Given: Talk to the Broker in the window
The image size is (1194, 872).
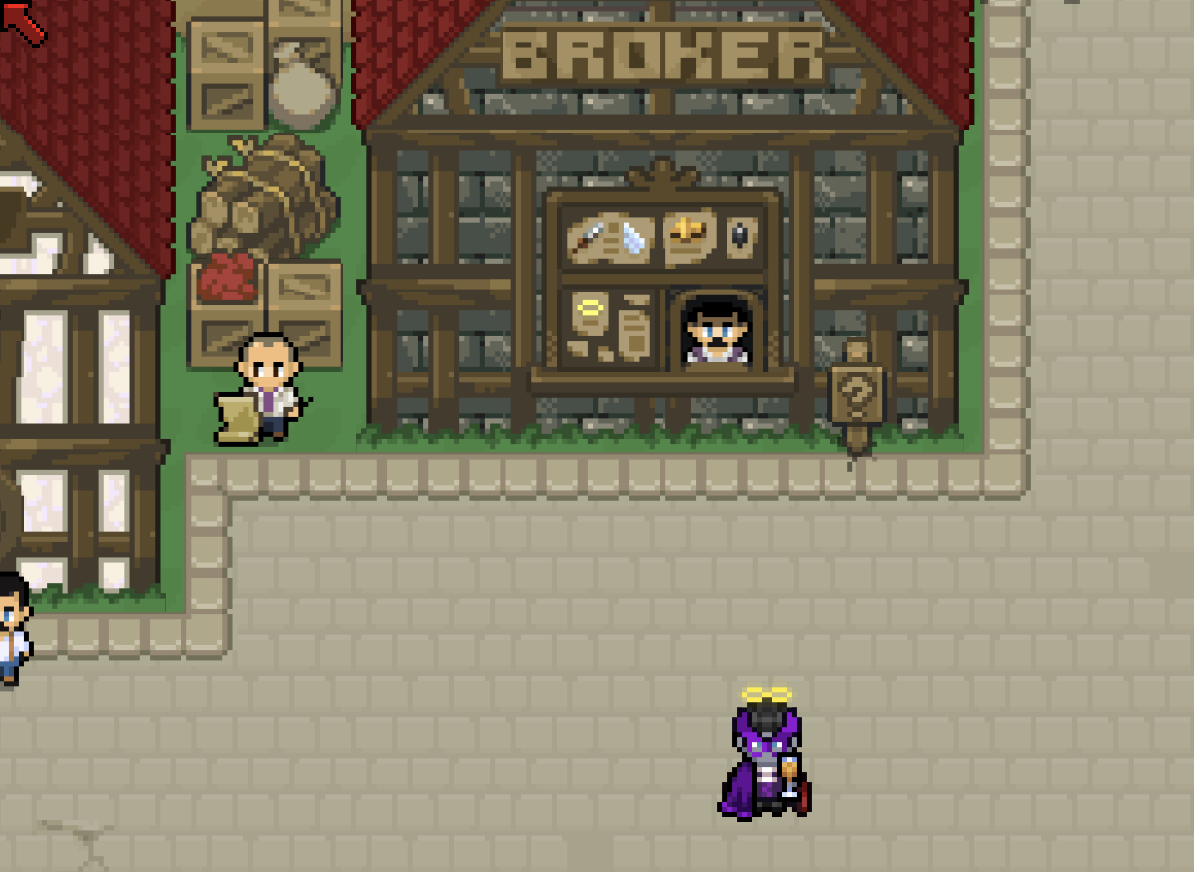Looking at the screenshot, I should coord(717,332).
